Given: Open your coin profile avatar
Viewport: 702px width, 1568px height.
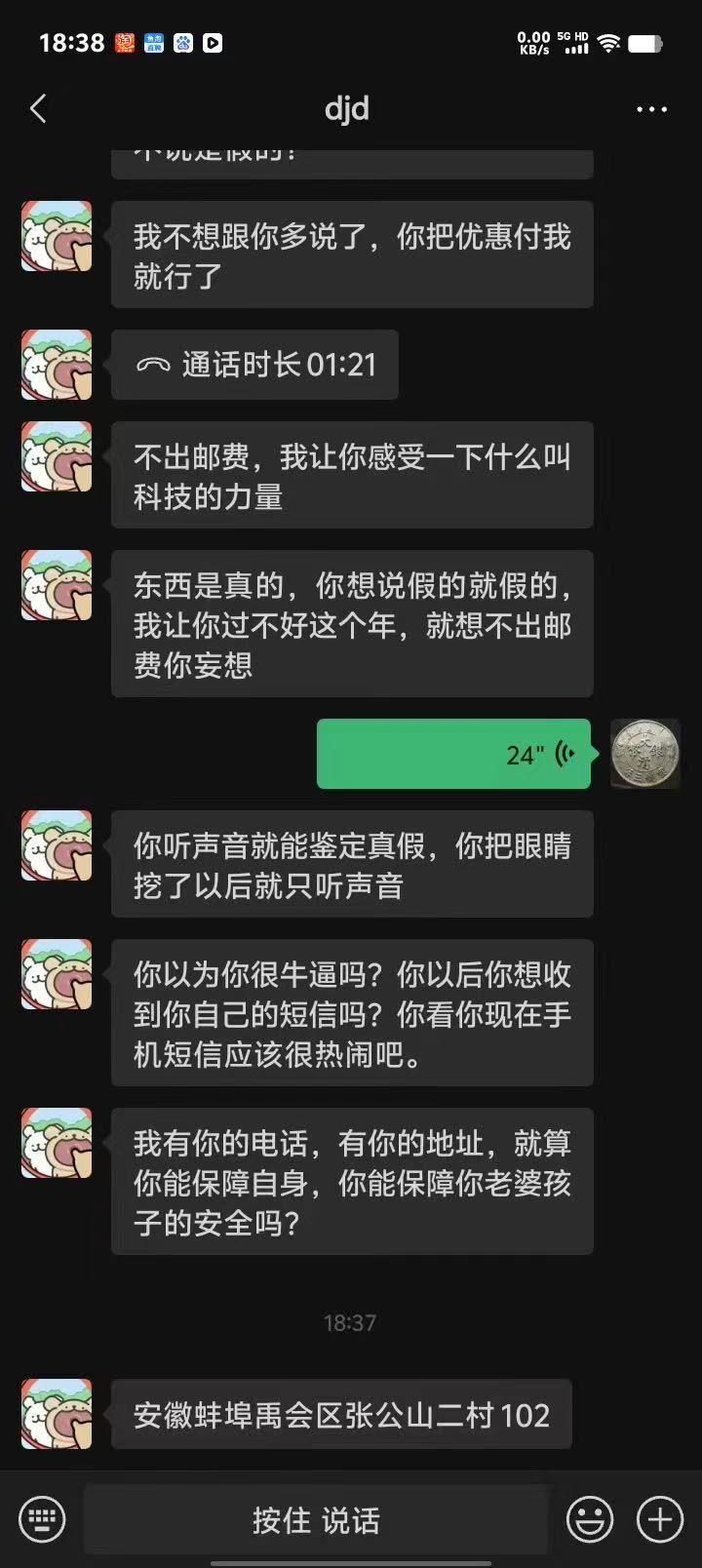Looking at the screenshot, I should (x=644, y=754).
